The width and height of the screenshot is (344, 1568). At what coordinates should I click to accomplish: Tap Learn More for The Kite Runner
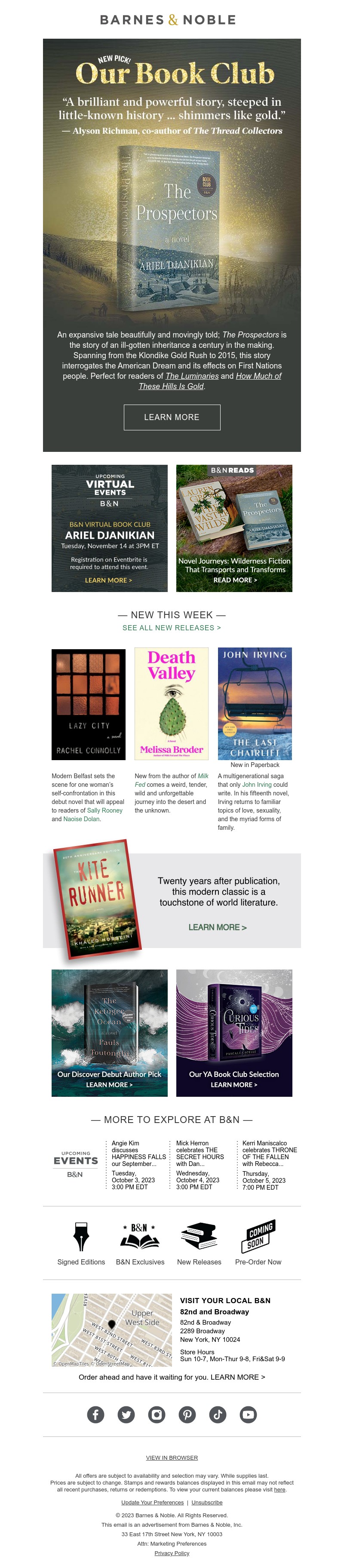tap(217, 927)
